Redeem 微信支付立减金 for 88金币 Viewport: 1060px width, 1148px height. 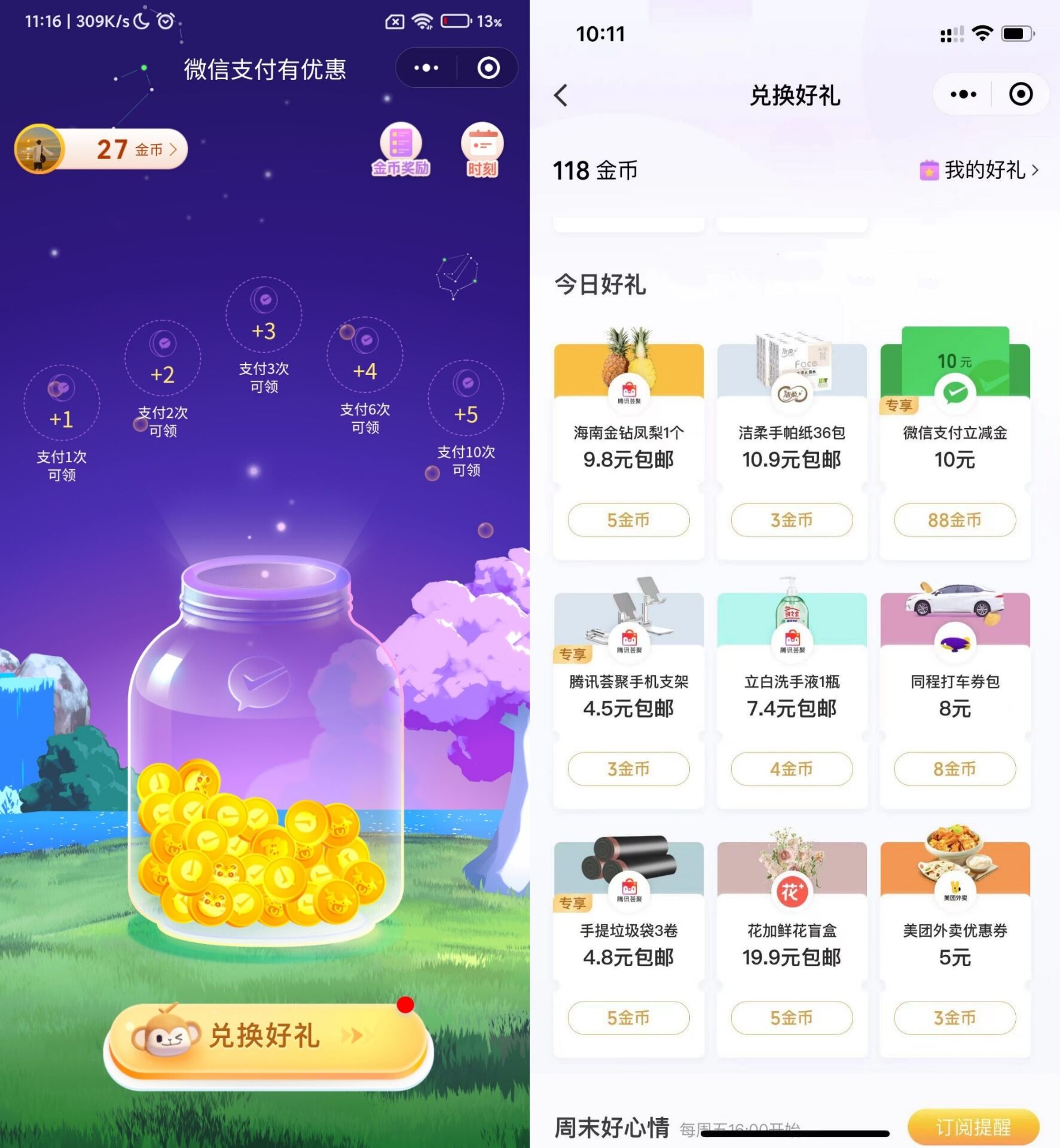[x=955, y=520]
